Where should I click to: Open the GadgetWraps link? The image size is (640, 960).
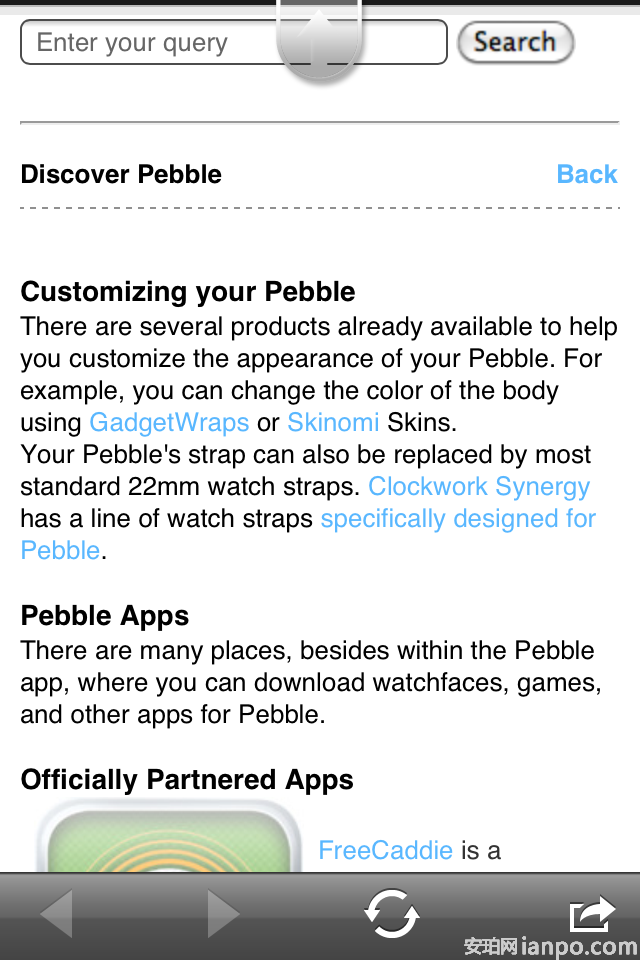pos(169,422)
